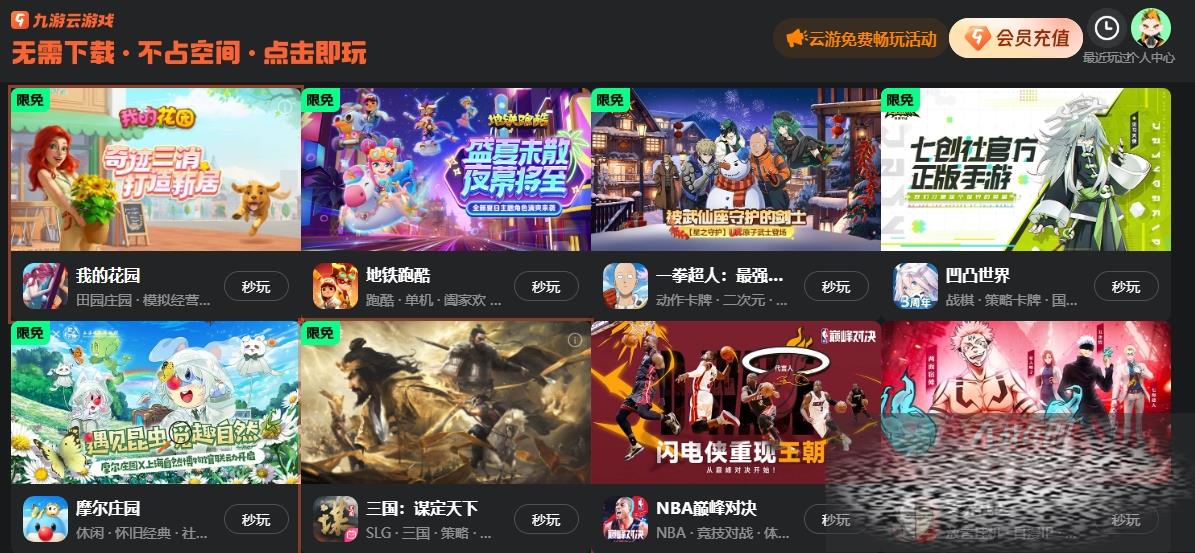Play 三国:谋定天下 with 秒玩
Viewport: 1195px width, 553px height.
click(546, 520)
